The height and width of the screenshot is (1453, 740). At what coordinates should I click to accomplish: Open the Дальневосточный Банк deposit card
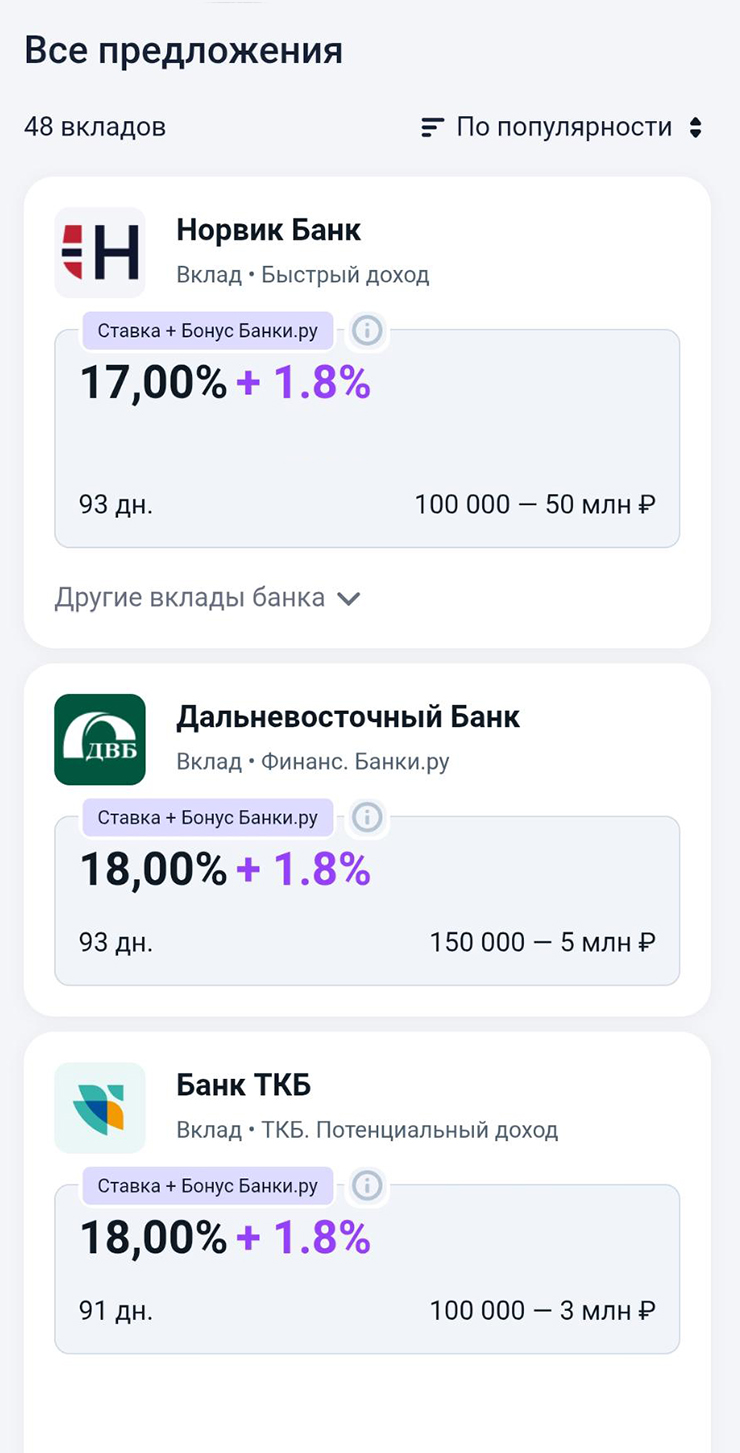[x=367, y=840]
